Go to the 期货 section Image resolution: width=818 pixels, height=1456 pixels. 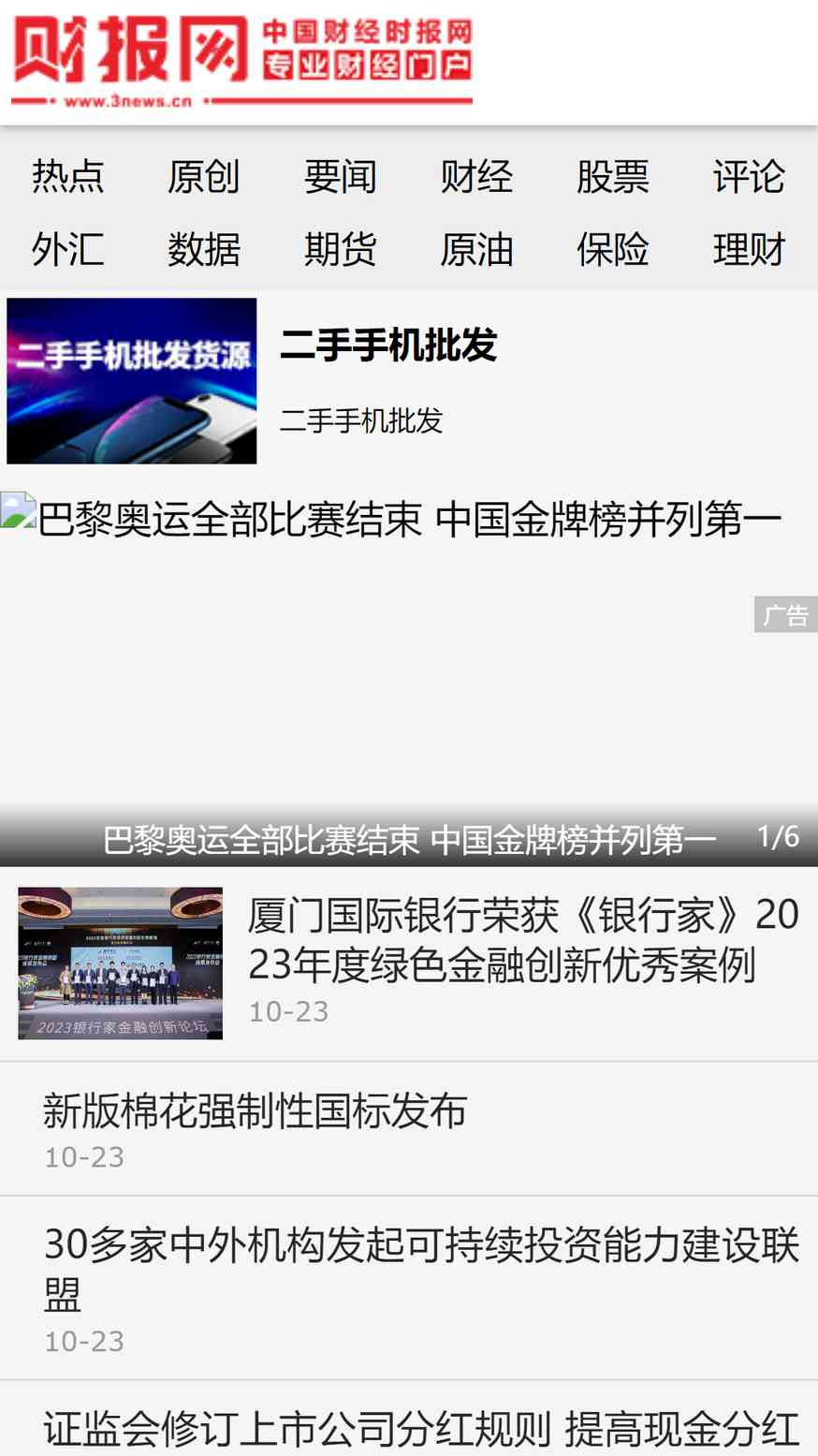coord(341,249)
